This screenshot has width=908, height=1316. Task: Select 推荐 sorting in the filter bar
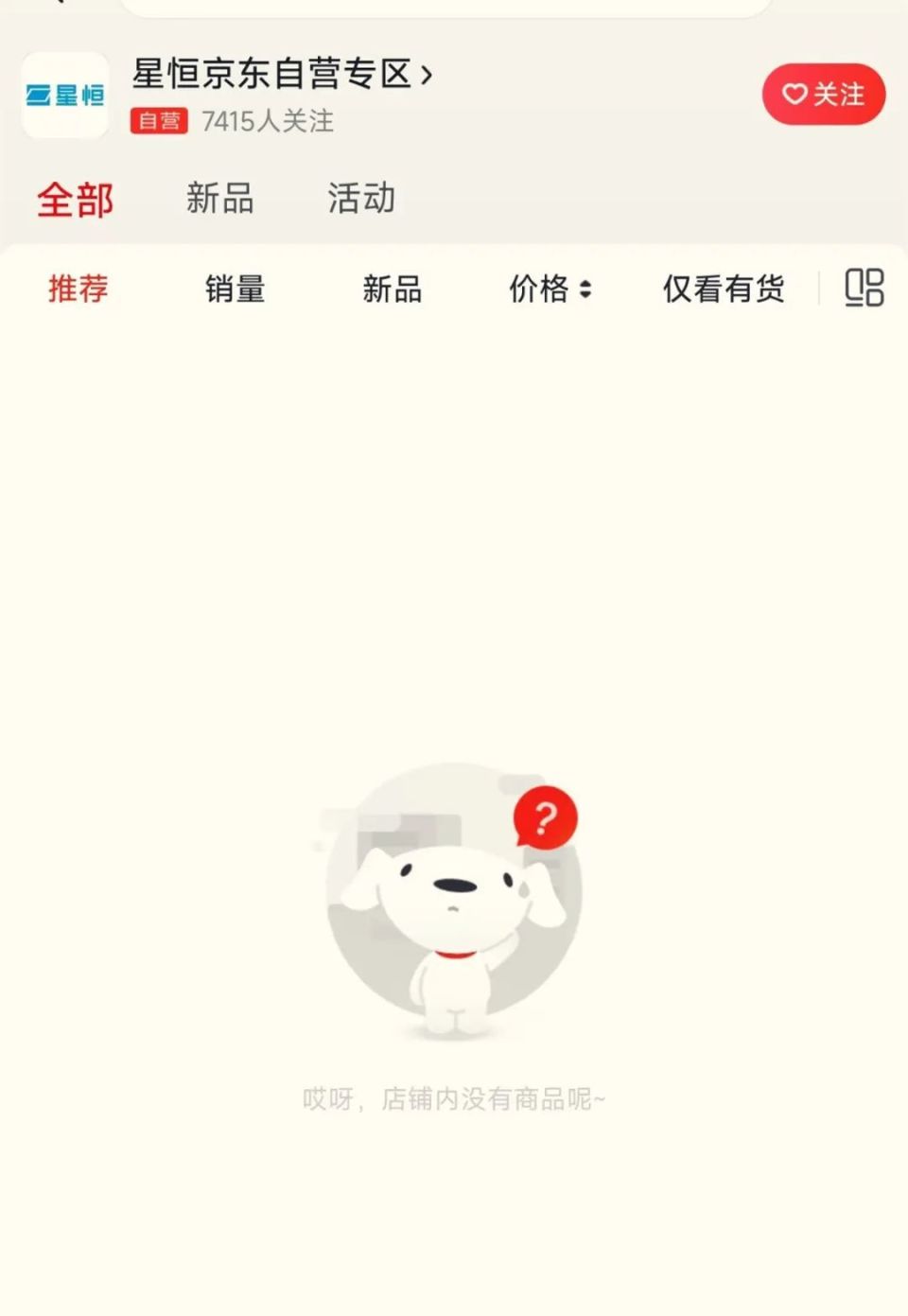(x=79, y=290)
